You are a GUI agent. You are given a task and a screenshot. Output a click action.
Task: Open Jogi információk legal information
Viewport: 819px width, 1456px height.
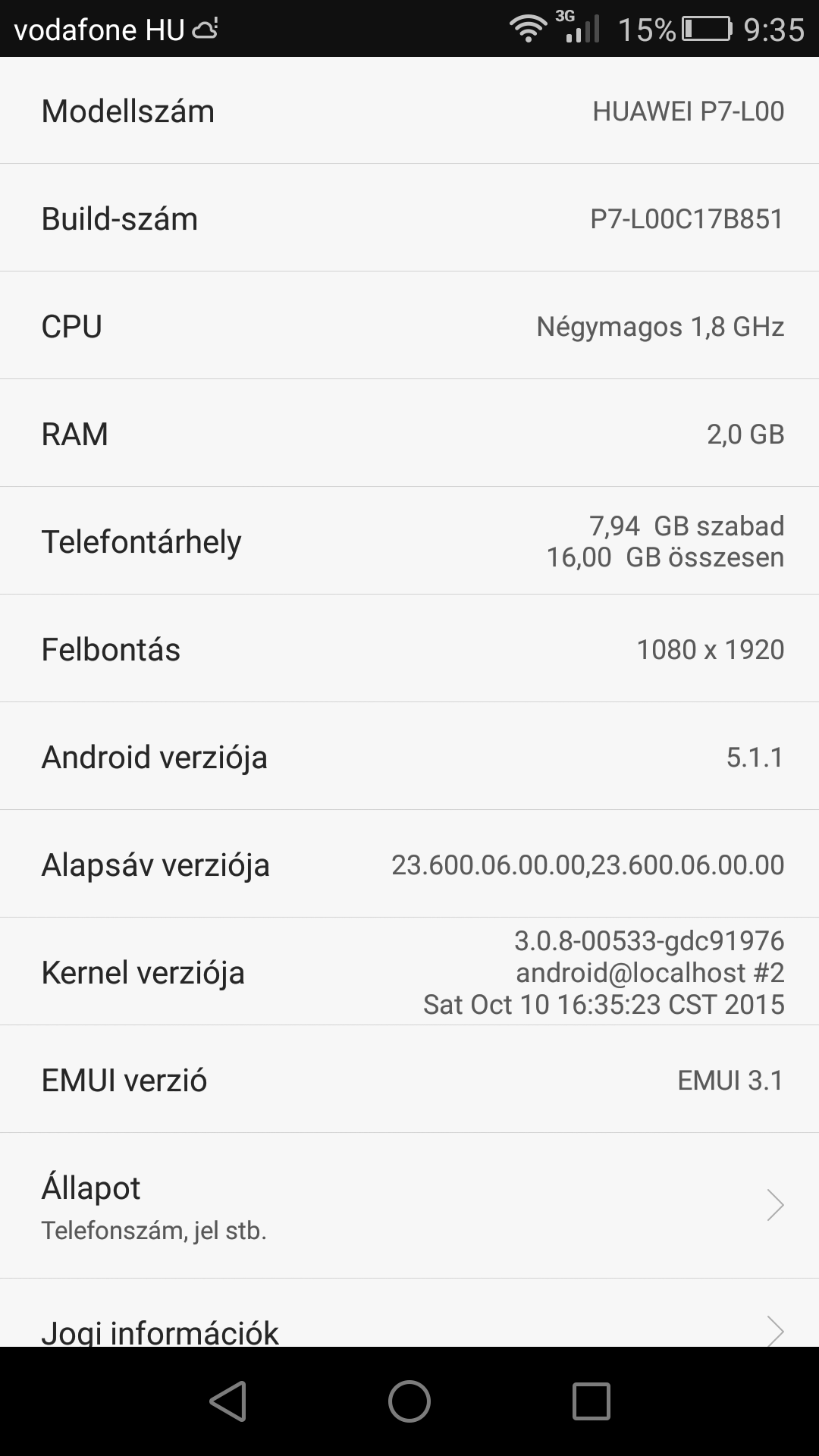(x=409, y=1313)
